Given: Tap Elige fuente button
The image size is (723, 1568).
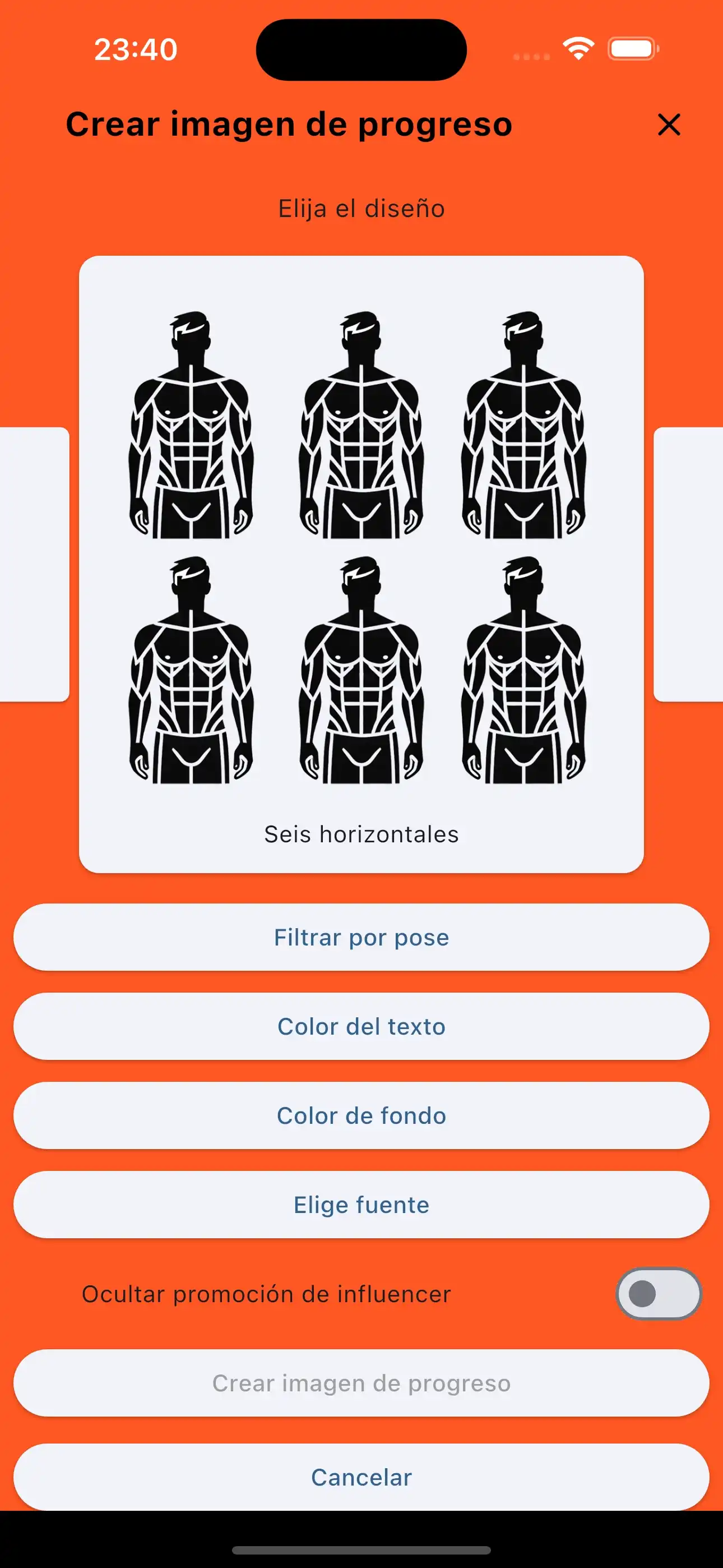Looking at the screenshot, I should (x=361, y=1205).
